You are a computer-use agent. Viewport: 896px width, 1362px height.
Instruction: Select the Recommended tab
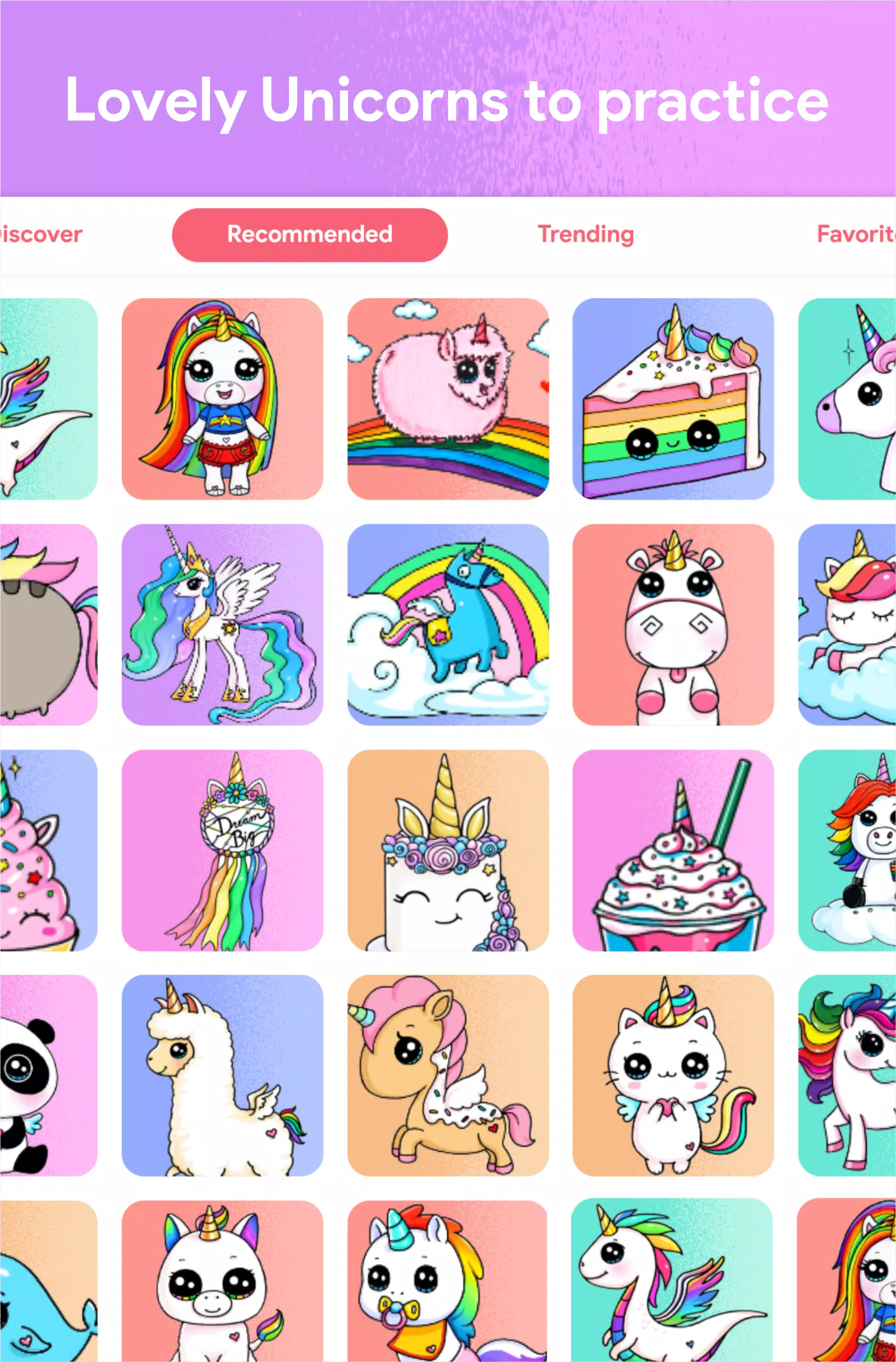(x=309, y=233)
